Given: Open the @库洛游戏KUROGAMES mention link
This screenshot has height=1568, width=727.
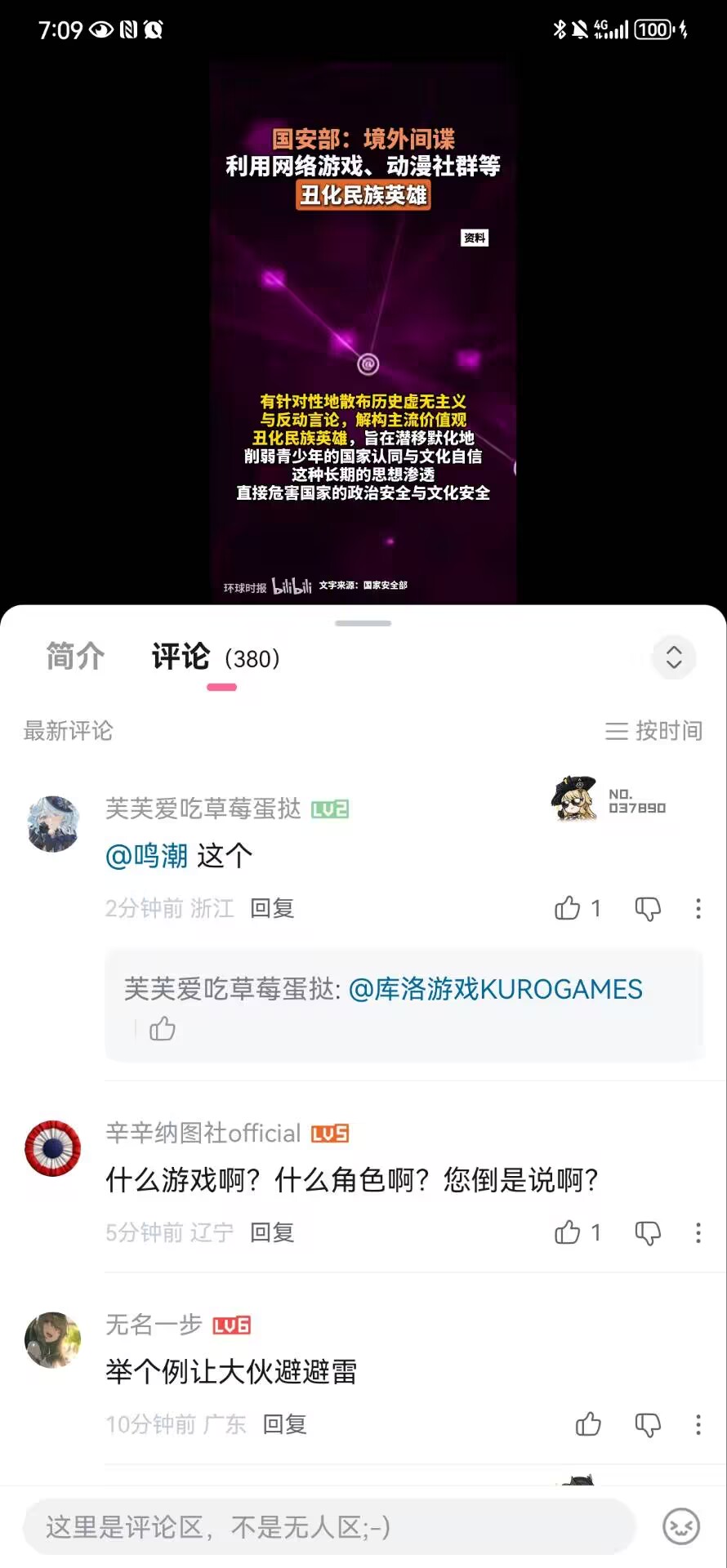Looking at the screenshot, I should (495, 989).
